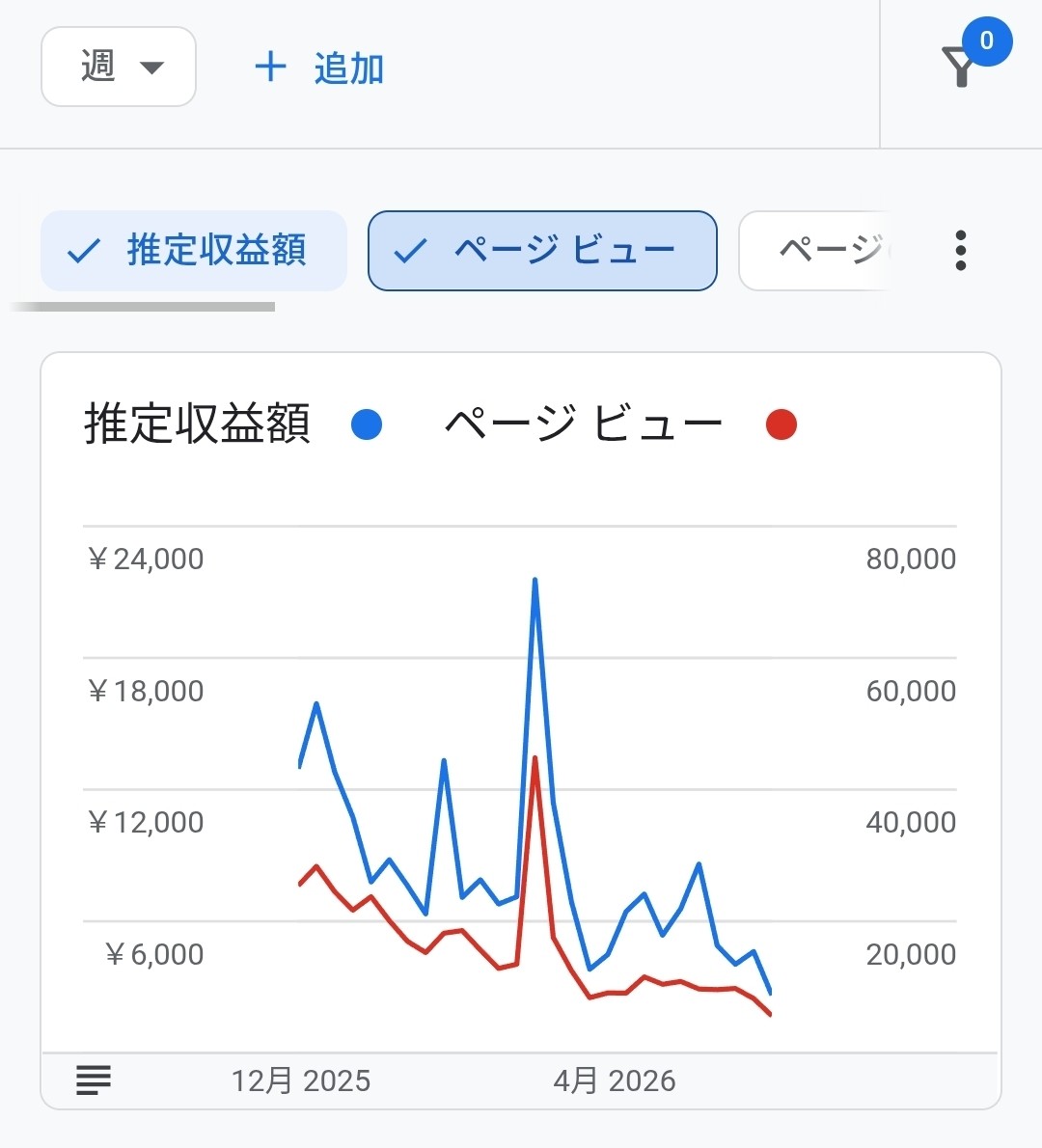Deselect the 推定収益額 metric chip

click(193, 251)
